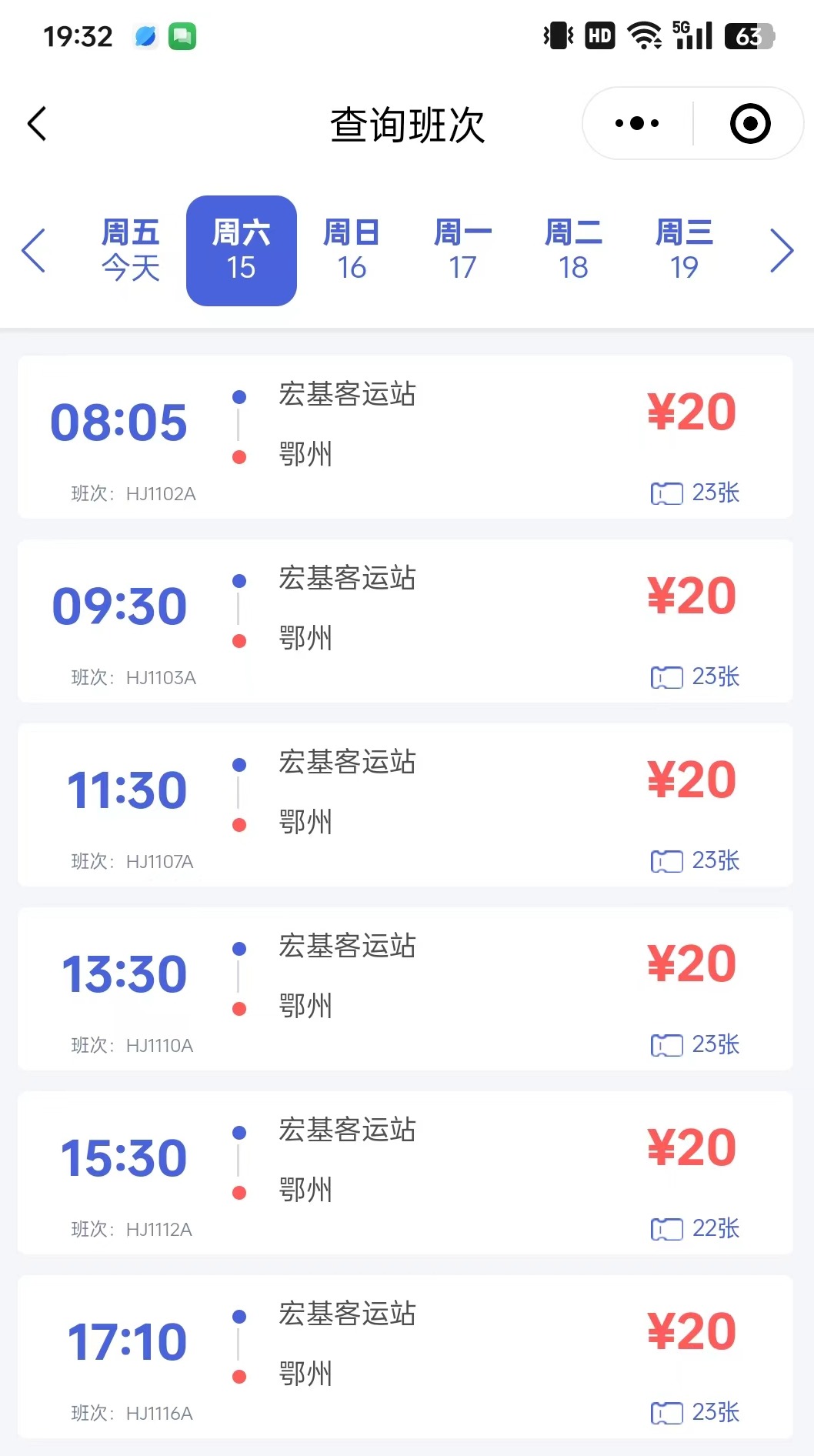Close the mini program with circle icon

pyautogui.click(x=749, y=123)
